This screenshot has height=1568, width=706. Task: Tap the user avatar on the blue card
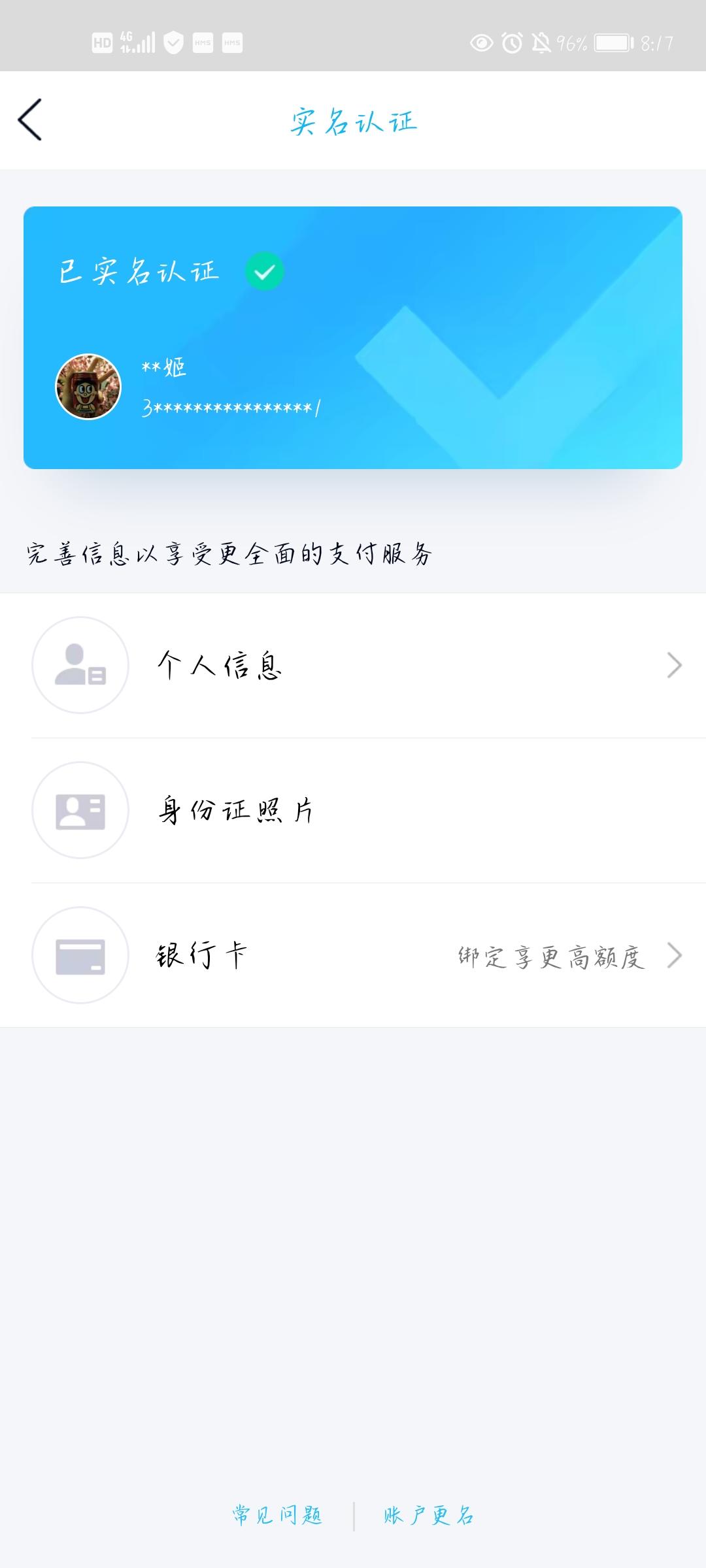tap(88, 386)
